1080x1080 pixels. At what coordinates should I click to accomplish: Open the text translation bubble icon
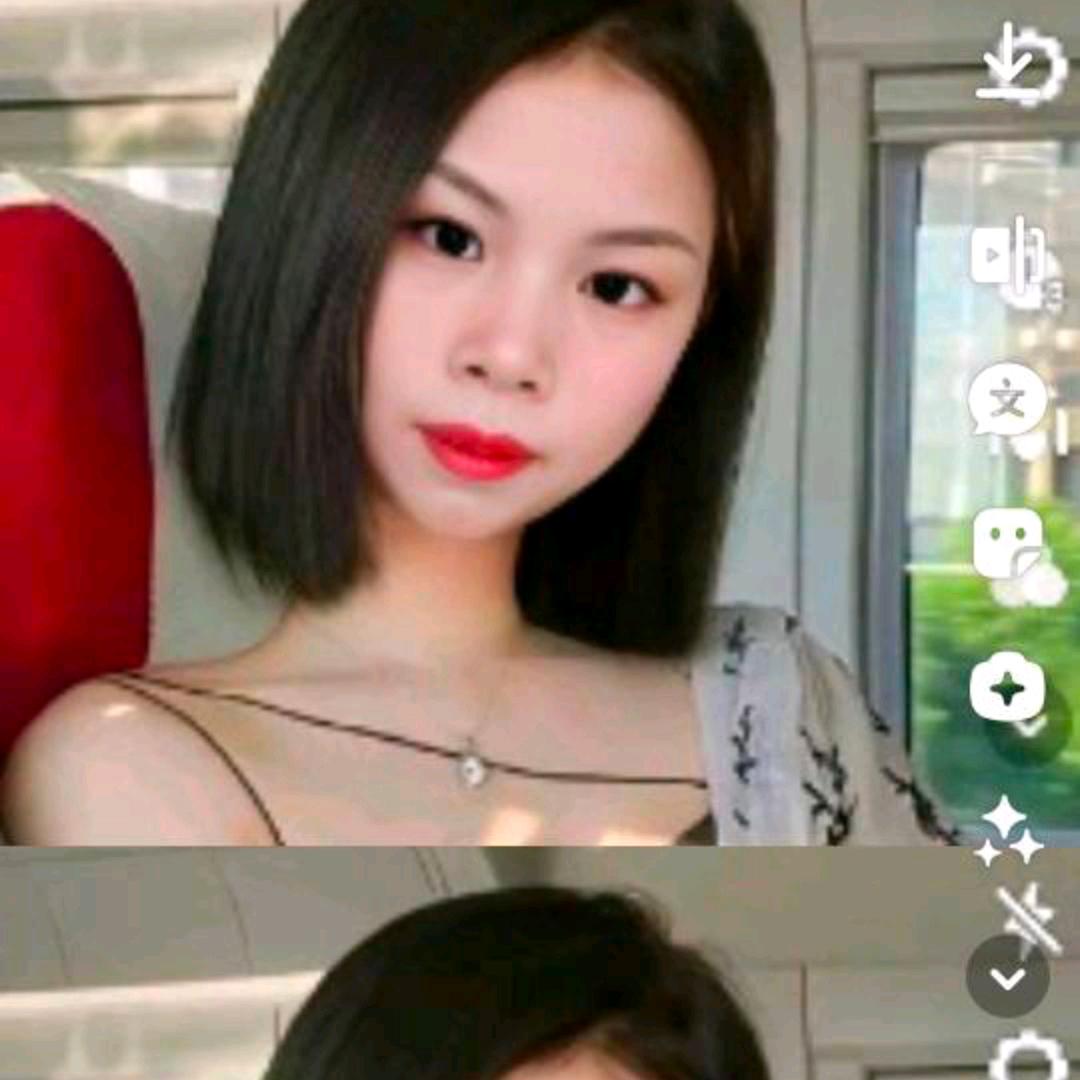click(x=1007, y=399)
